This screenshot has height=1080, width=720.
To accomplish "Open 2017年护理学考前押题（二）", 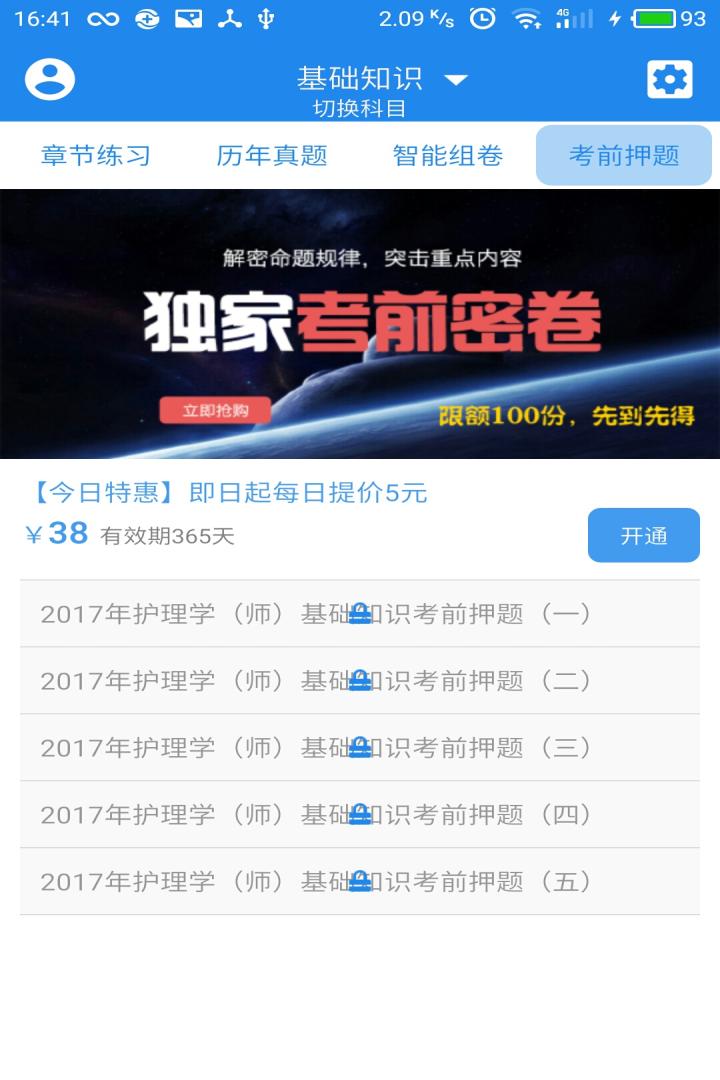I will tap(360, 680).
